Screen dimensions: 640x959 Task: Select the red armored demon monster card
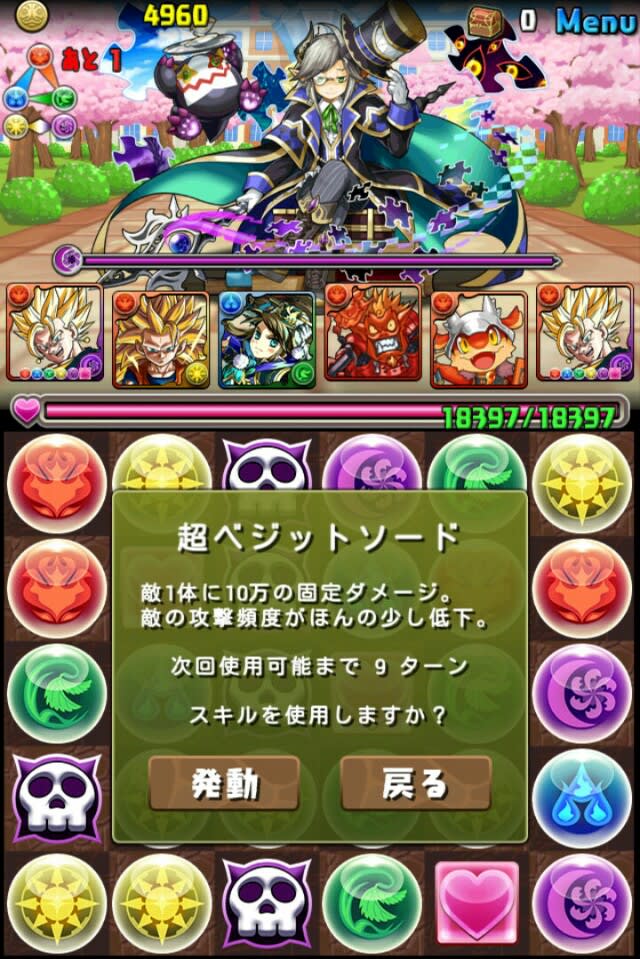[372, 337]
